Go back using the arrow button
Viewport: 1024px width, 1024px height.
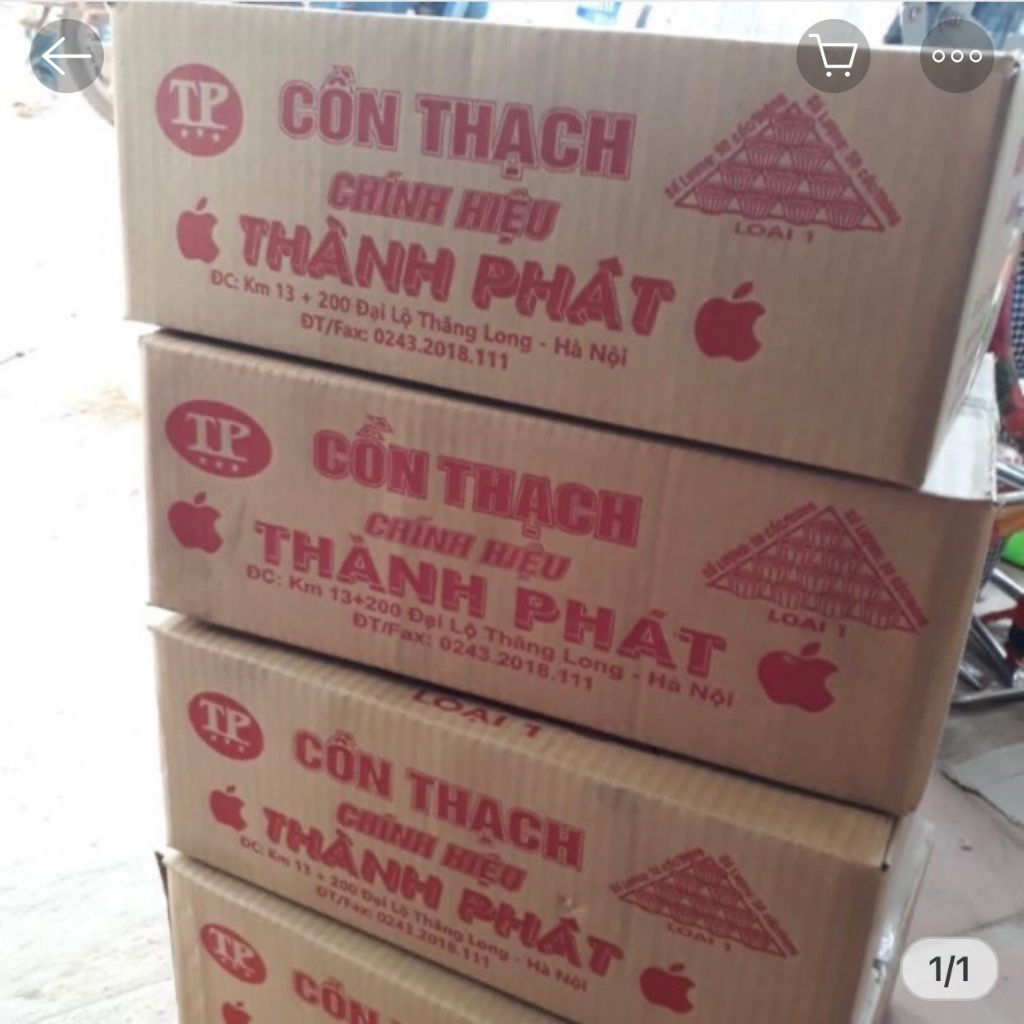pyautogui.click(x=66, y=56)
